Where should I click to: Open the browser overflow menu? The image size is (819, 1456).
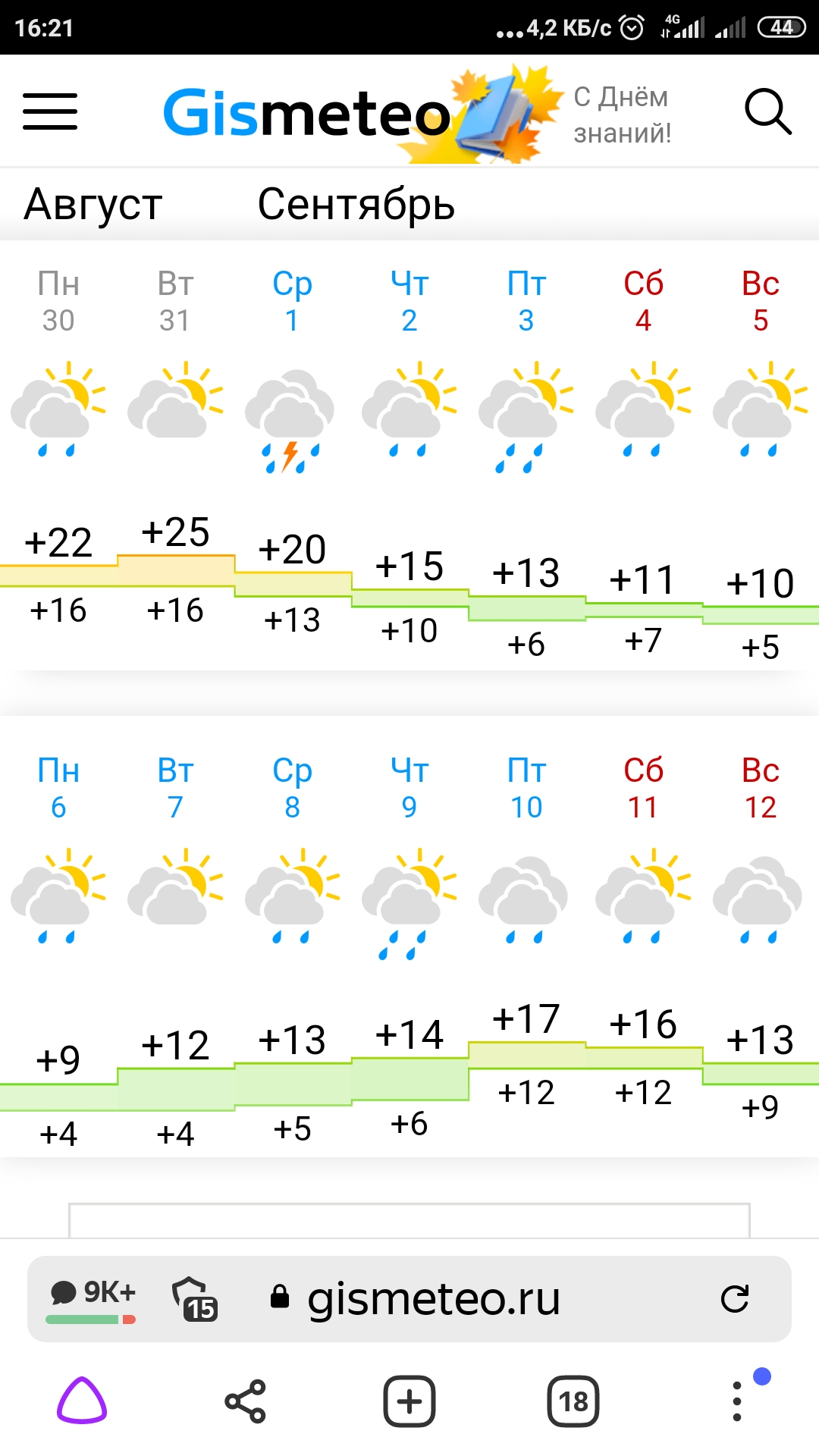click(x=737, y=1401)
